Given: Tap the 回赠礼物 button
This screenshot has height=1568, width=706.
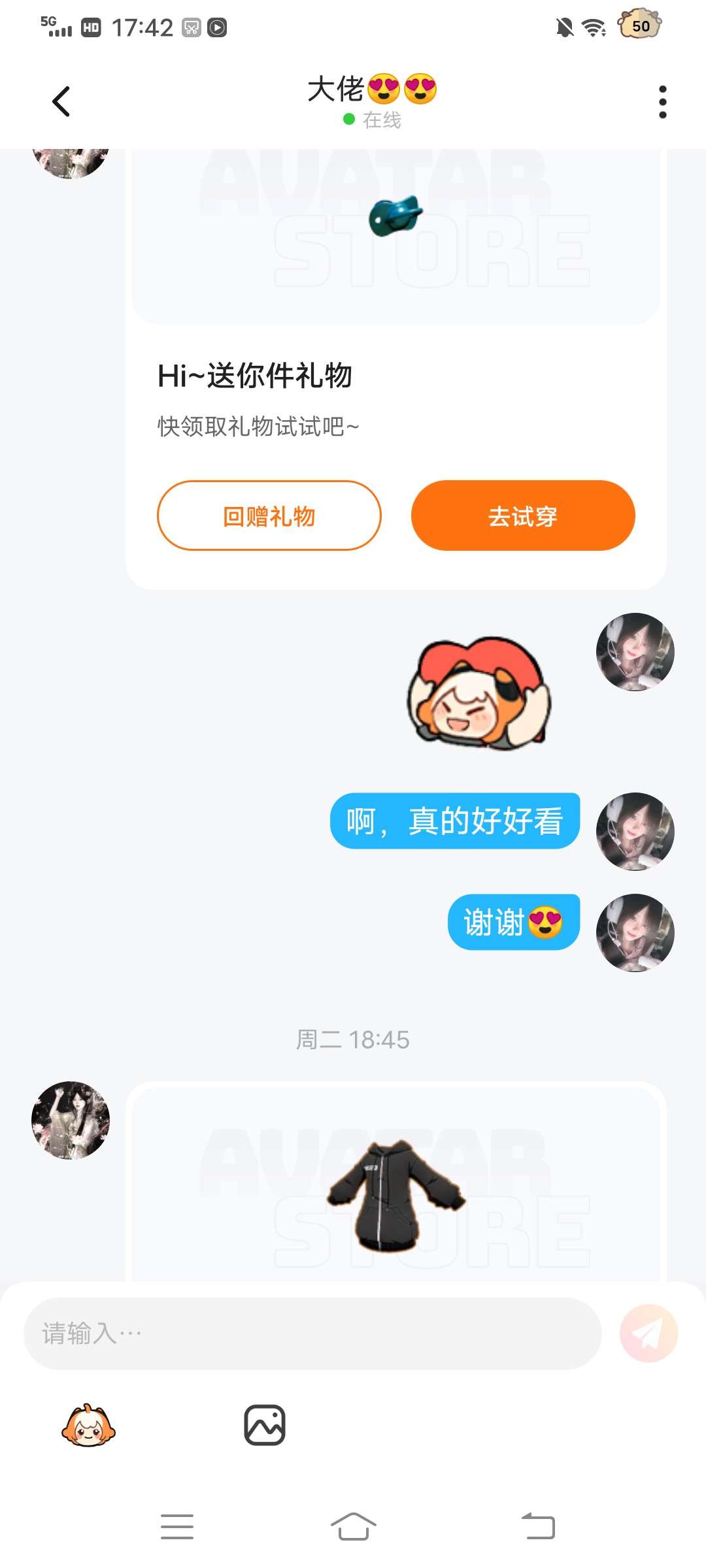Looking at the screenshot, I should (269, 516).
